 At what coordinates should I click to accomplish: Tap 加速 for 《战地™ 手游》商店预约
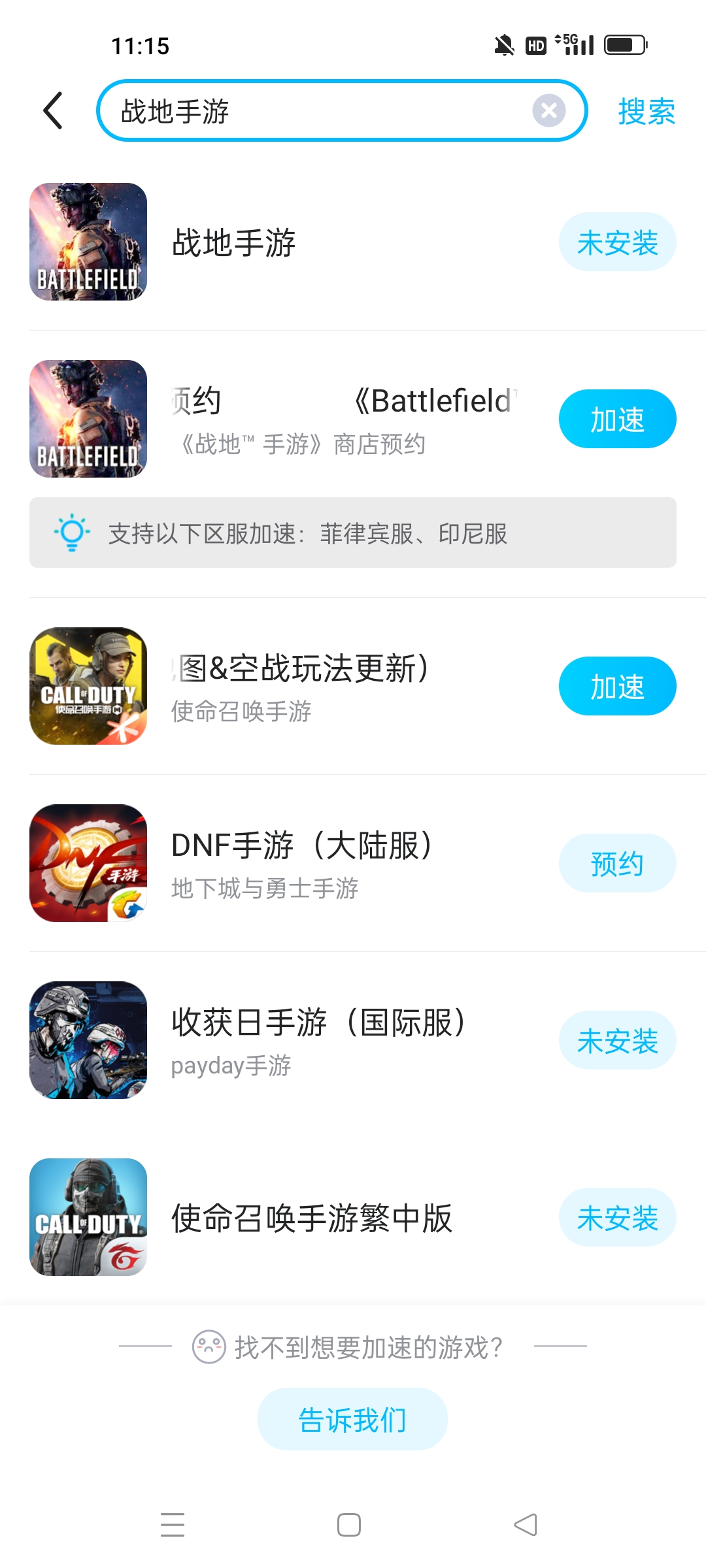(617, 419)
